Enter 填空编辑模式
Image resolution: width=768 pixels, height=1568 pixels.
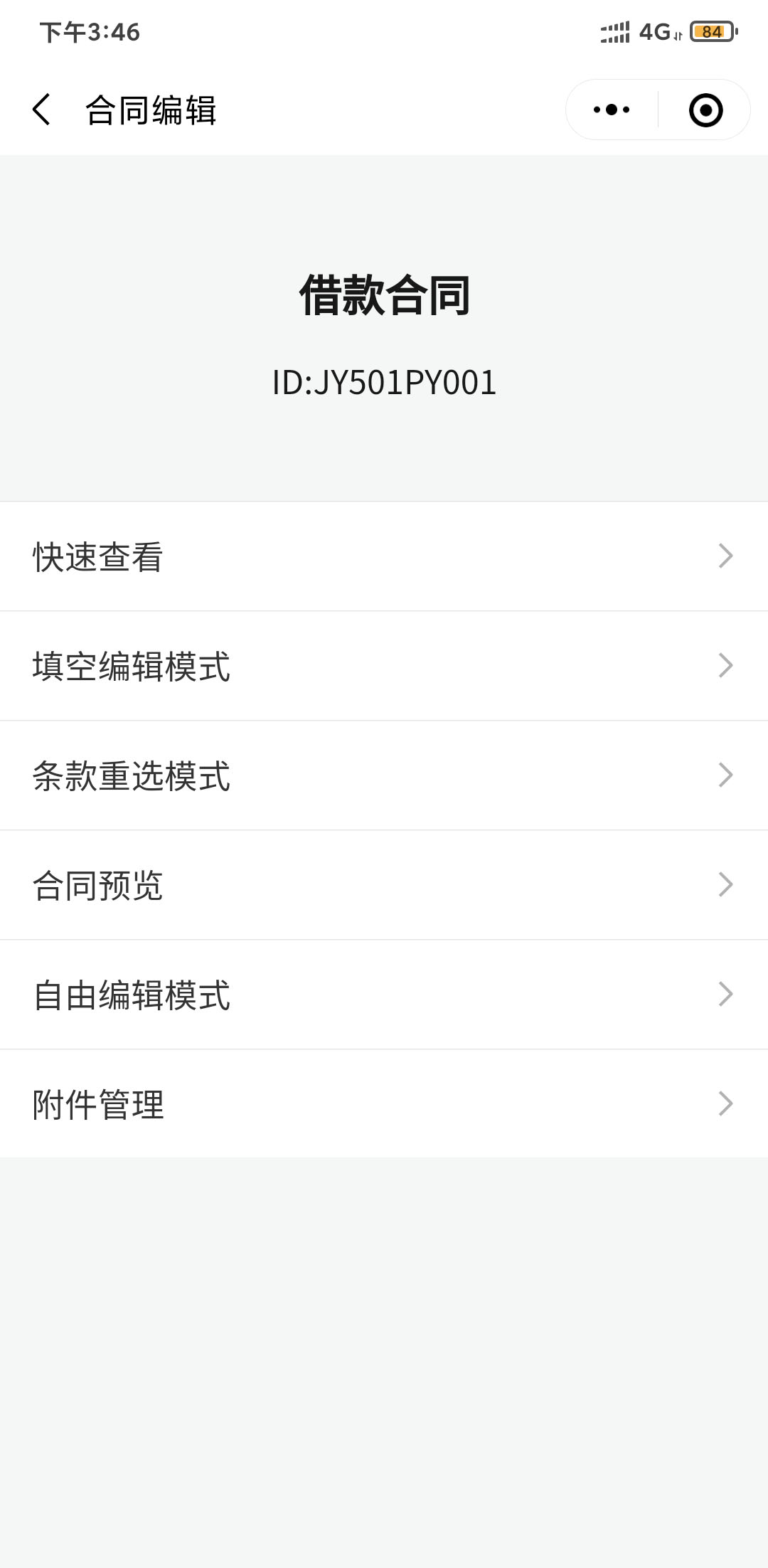[x=384, y=666]
